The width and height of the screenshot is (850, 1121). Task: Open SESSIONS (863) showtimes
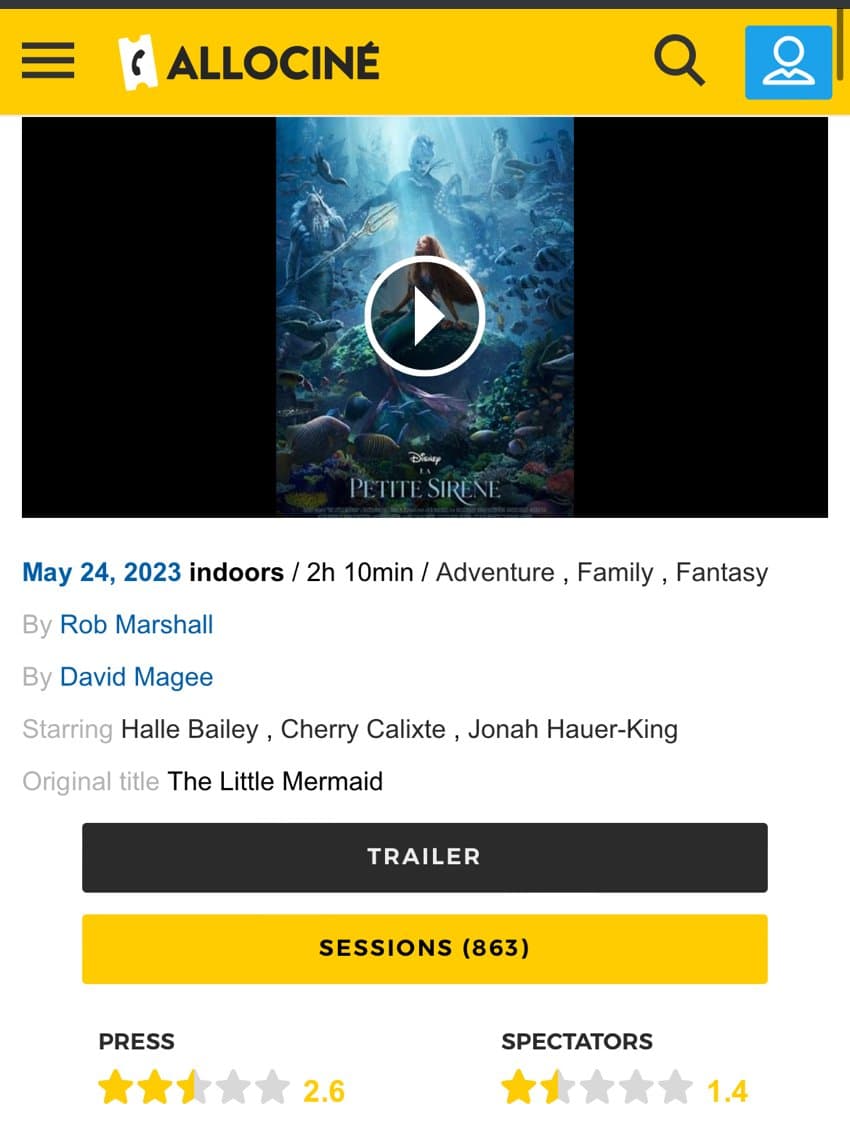(x=424, y=948)
